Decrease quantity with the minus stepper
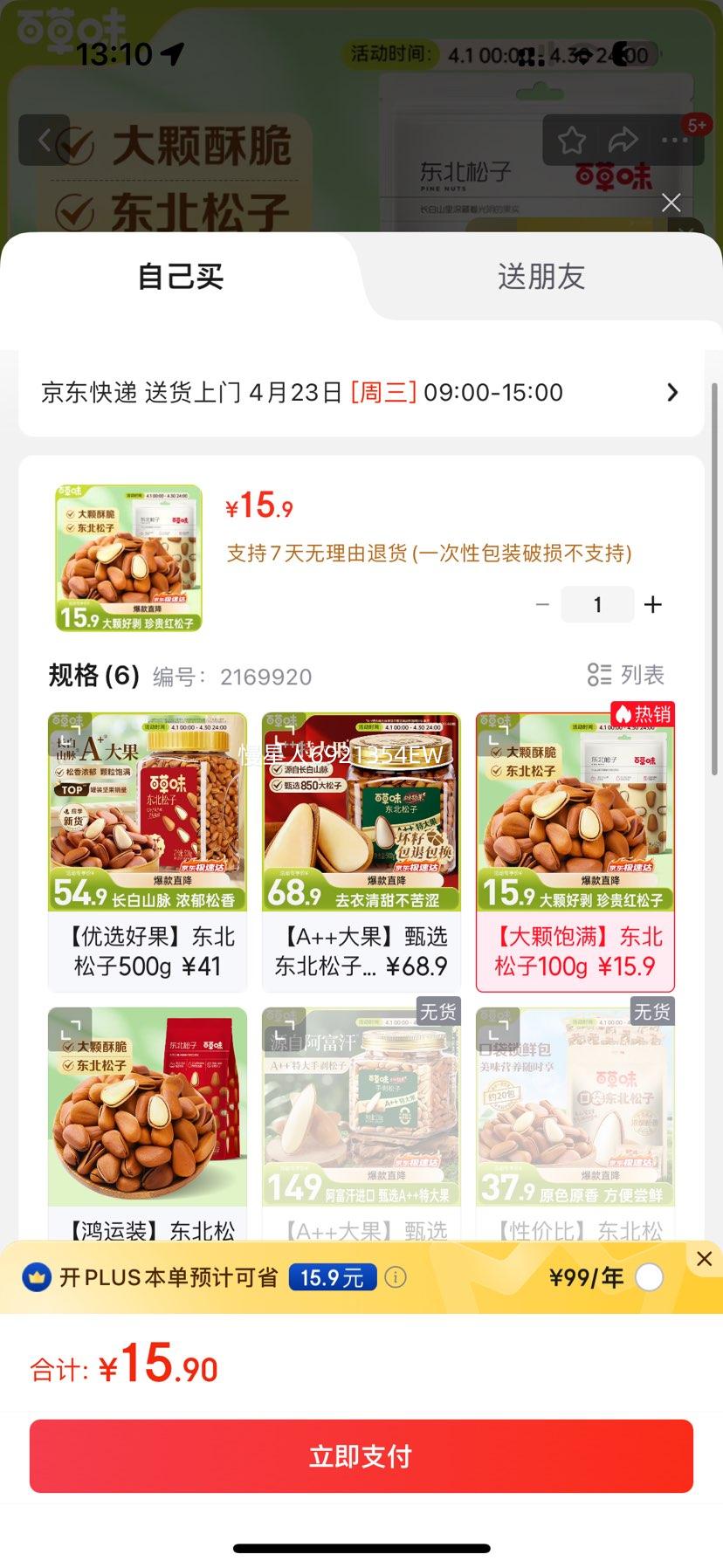 (542, 604)
